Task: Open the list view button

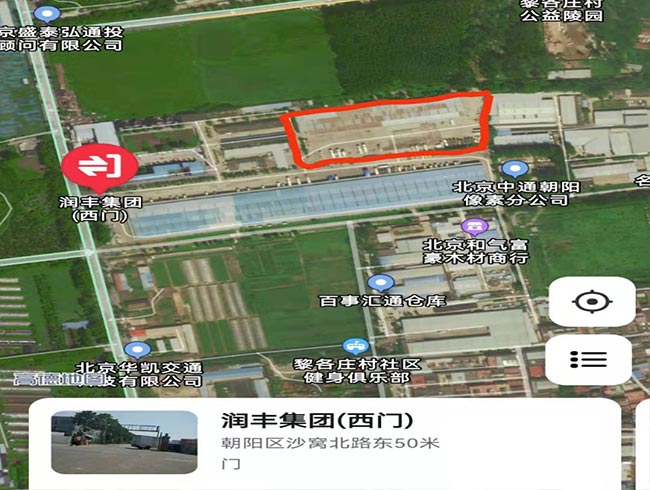Action: [x=589, y=359]
